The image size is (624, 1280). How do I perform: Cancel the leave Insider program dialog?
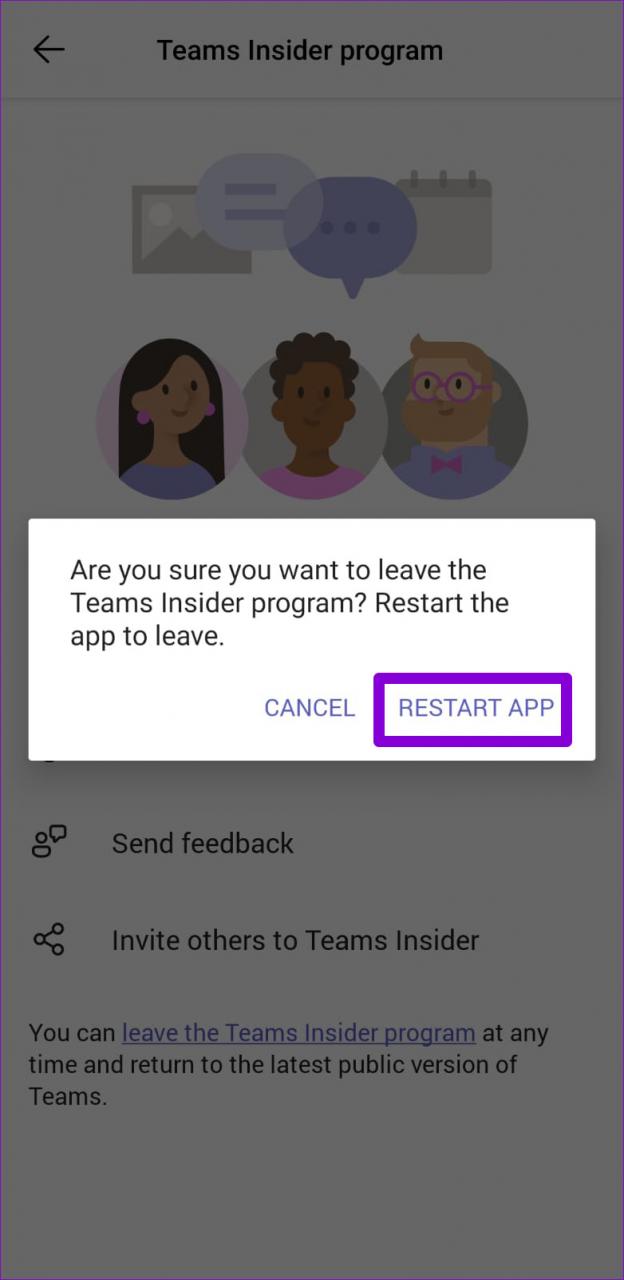coord(309,708)
